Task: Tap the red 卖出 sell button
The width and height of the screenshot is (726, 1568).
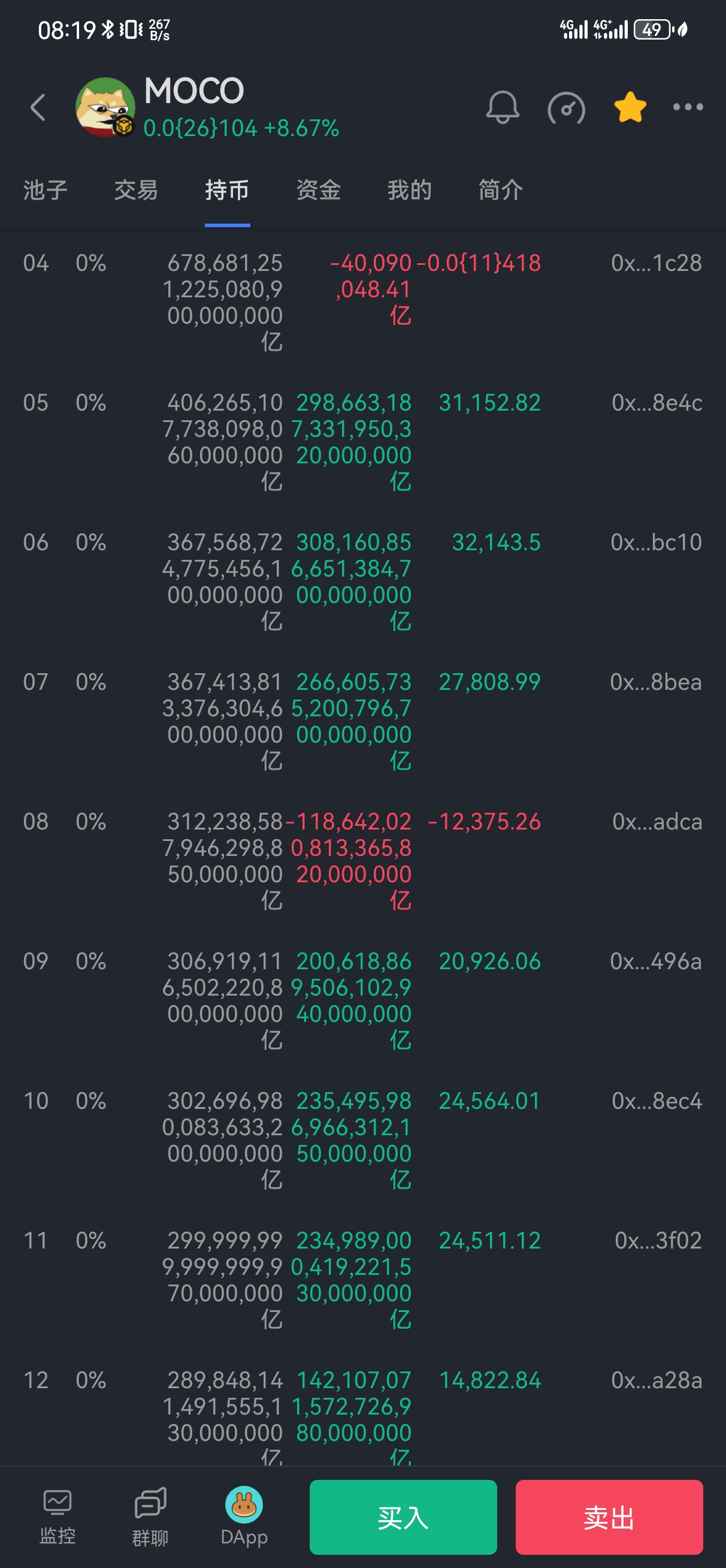Action: 609,1517
